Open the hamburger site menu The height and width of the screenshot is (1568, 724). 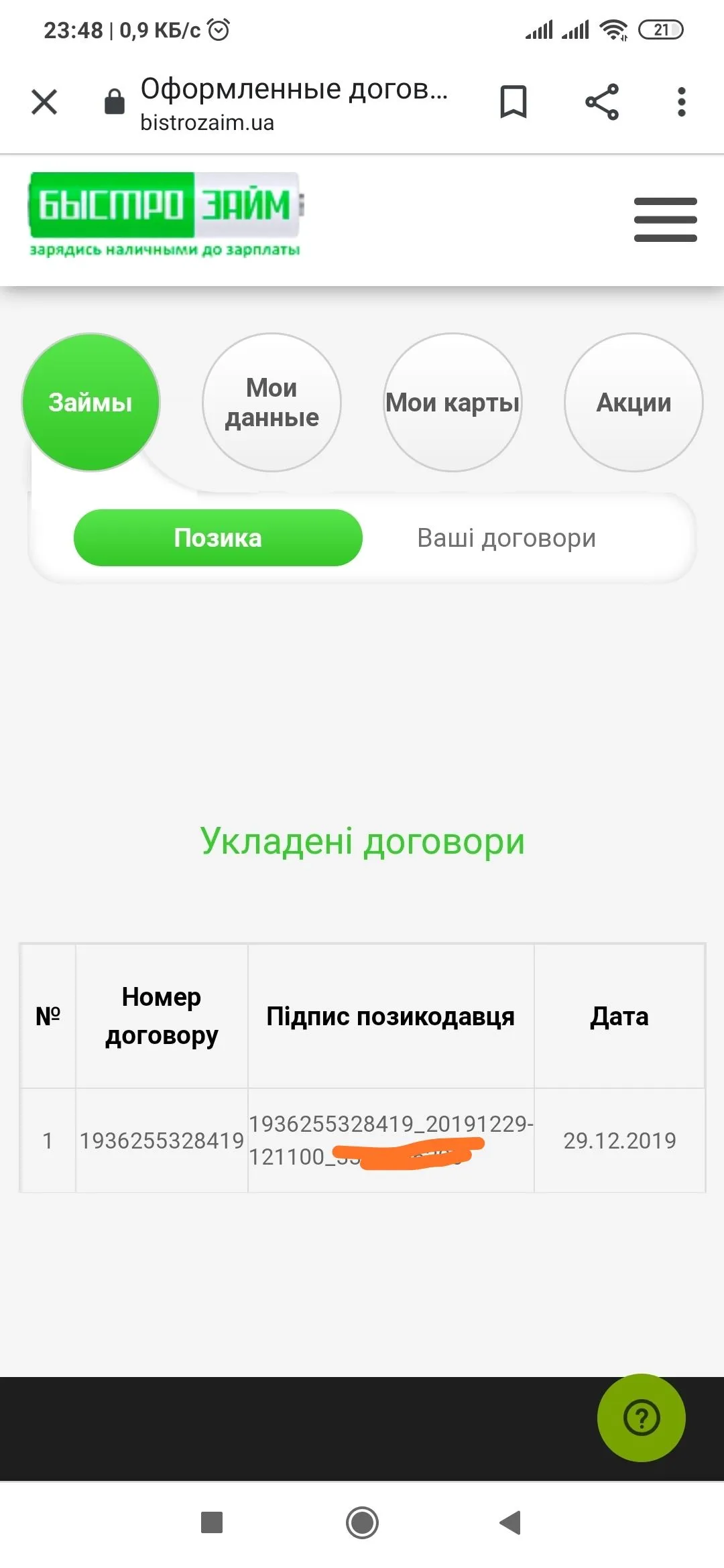point(665,220)
